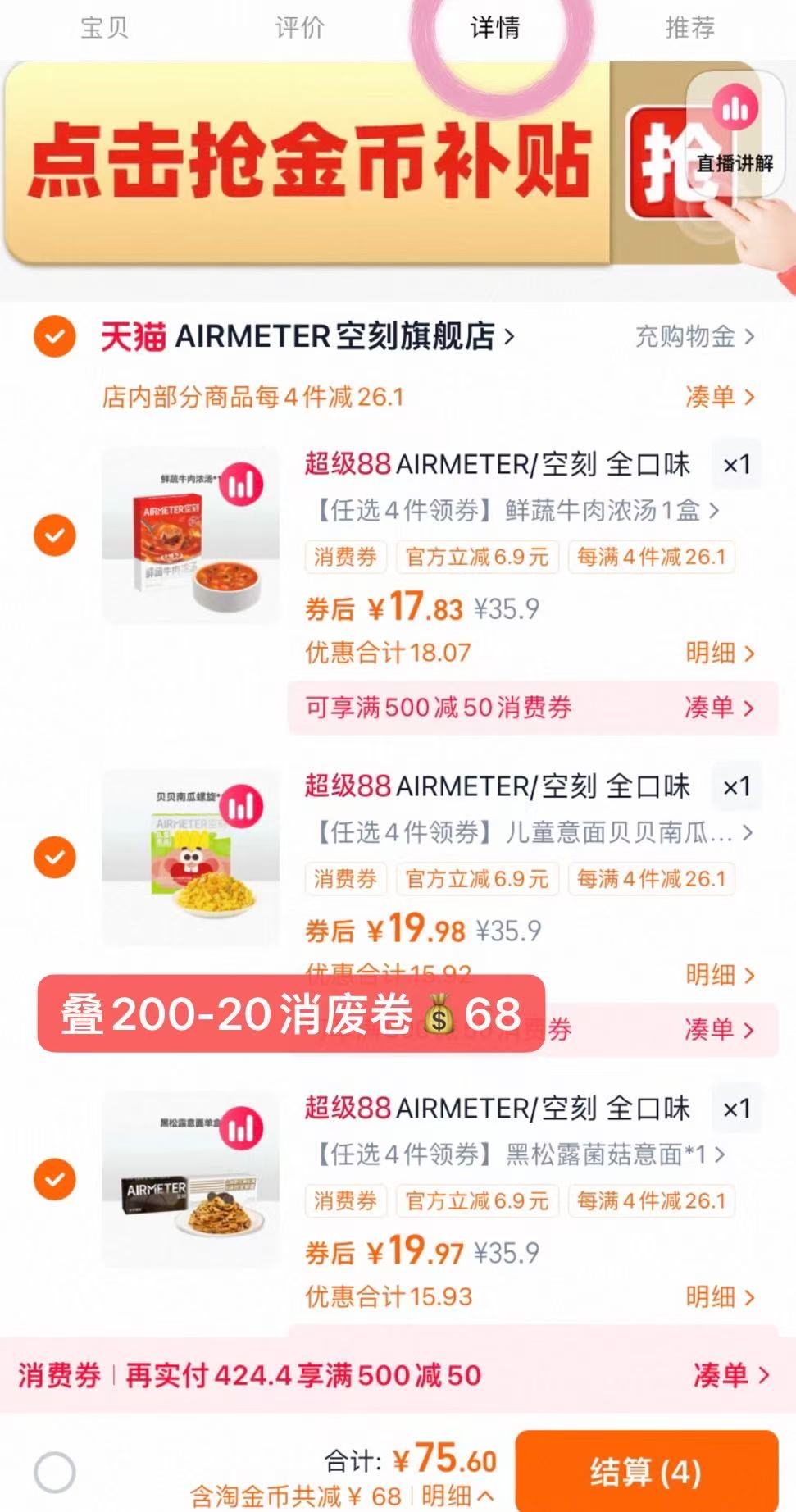This screenshot has width=796, height=1512.
Task: Switch to the 推荐 recommendations tab
Action: pyautogui.click(x=689, y=27)
